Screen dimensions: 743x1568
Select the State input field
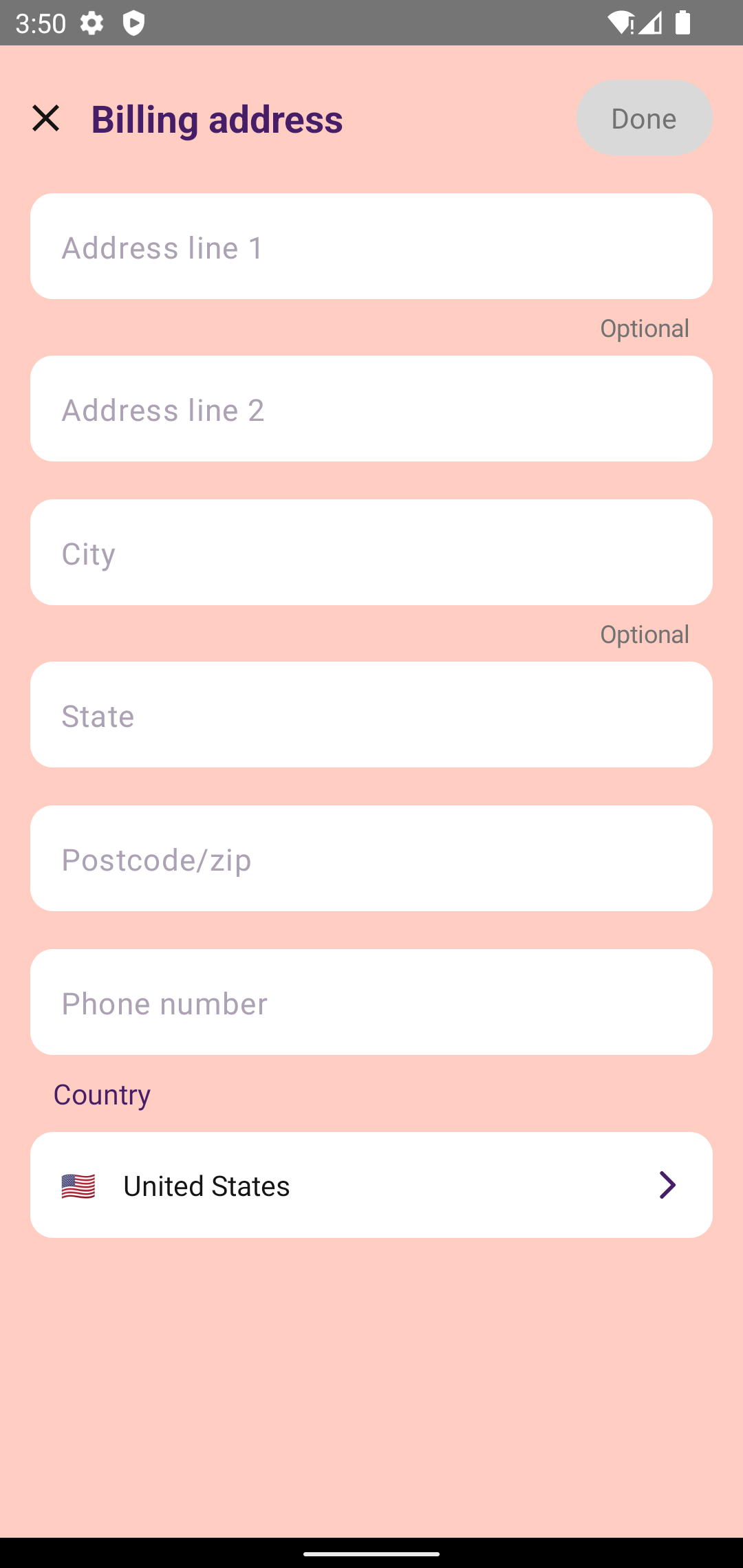371,715
